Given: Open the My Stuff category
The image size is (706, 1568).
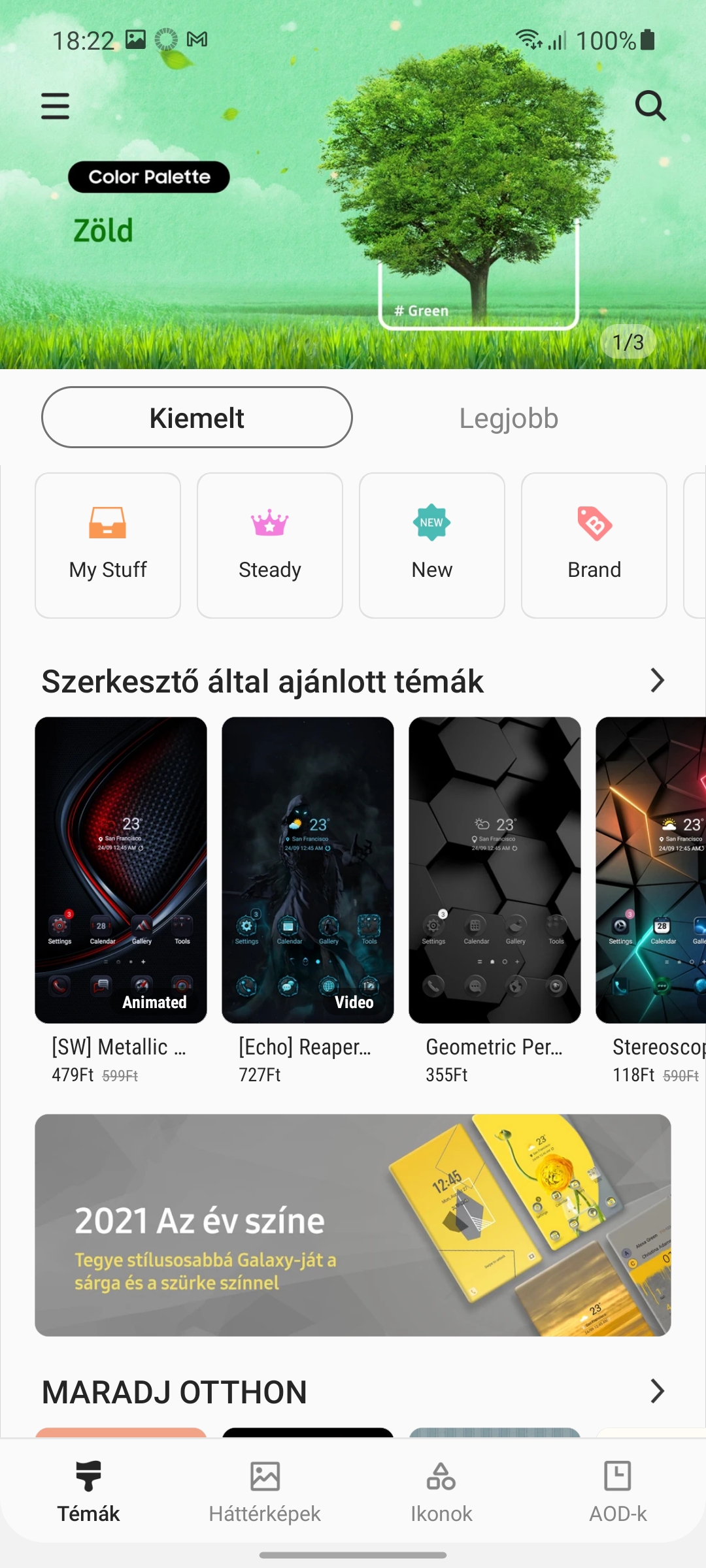Looking at the screenshot, I should [x=108, y=546].
